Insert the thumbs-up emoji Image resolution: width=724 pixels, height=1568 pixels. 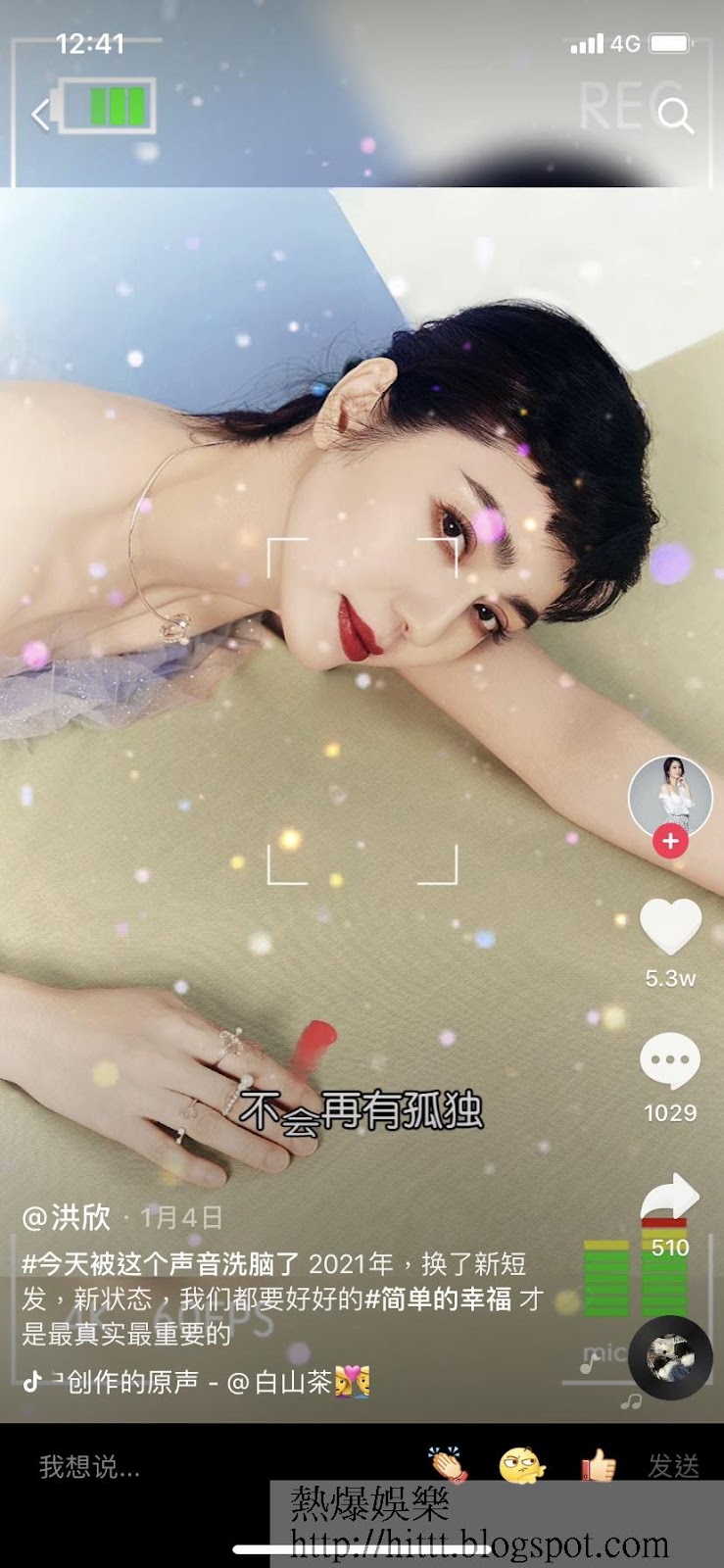click(x=598, y=1466)
